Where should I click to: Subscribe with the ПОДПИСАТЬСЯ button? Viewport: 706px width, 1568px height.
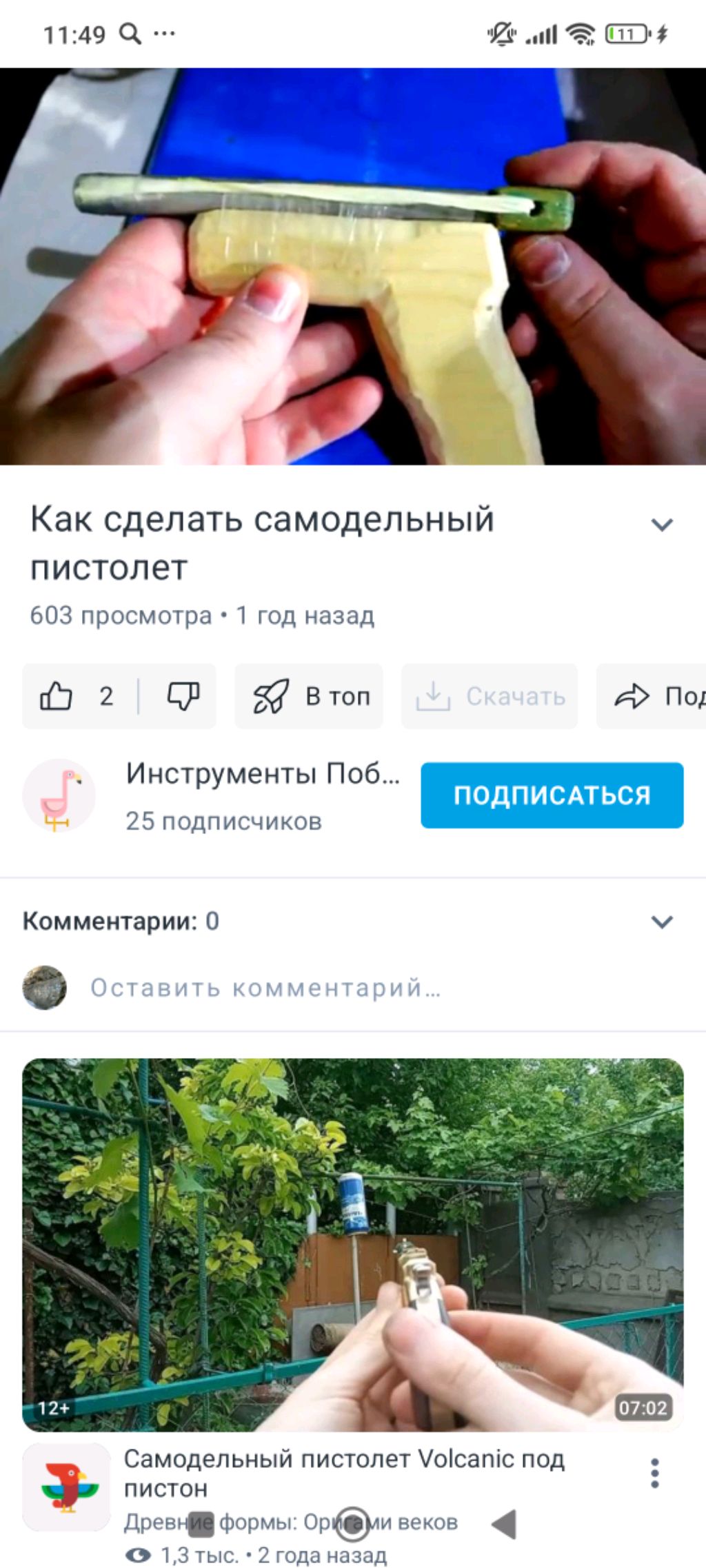point(552,795)
